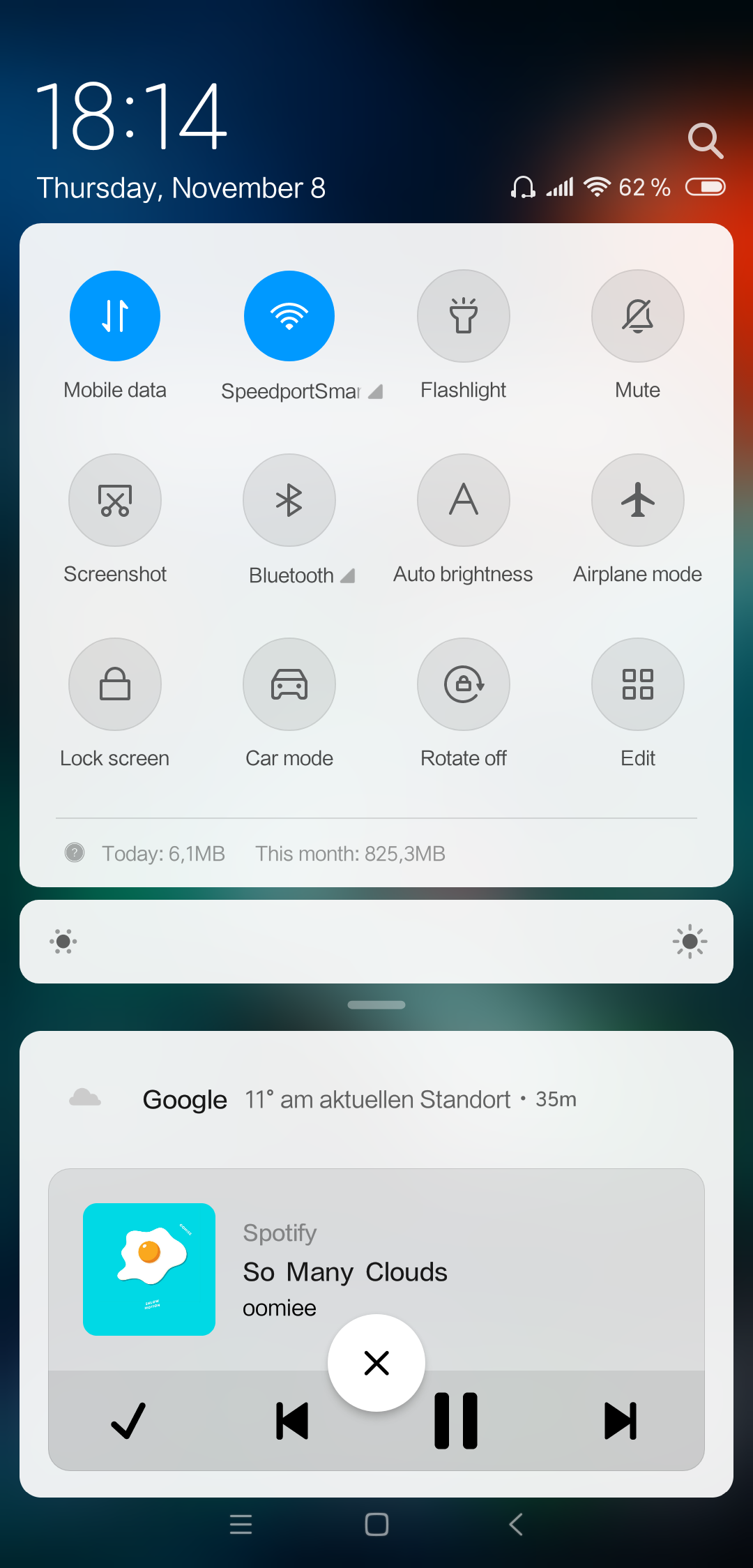Toggle Auto brightness
Image resolution: width=753 pixels, height=1568 pixels.
pyautogui.click(x=464, y=500)
